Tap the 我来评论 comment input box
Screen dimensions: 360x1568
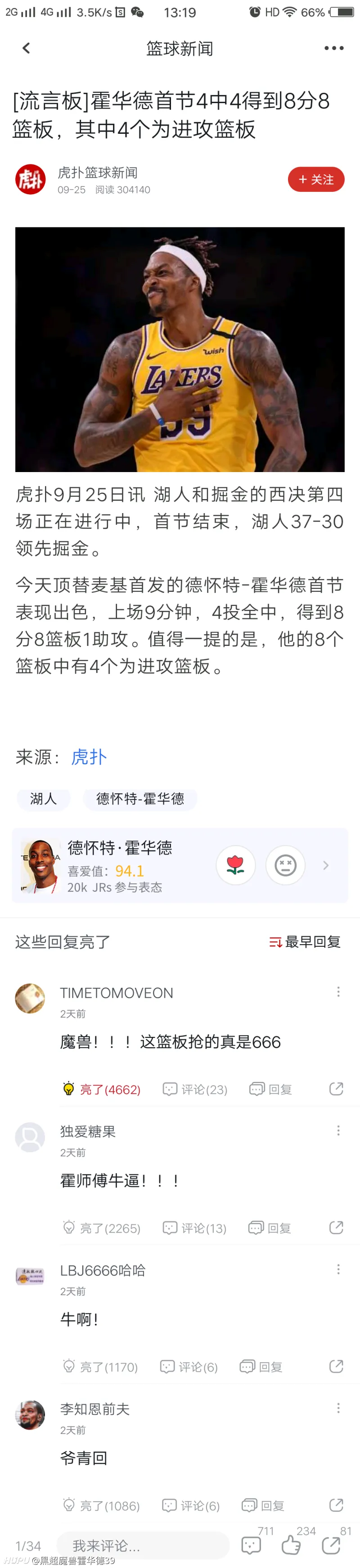coord(143,1545)
